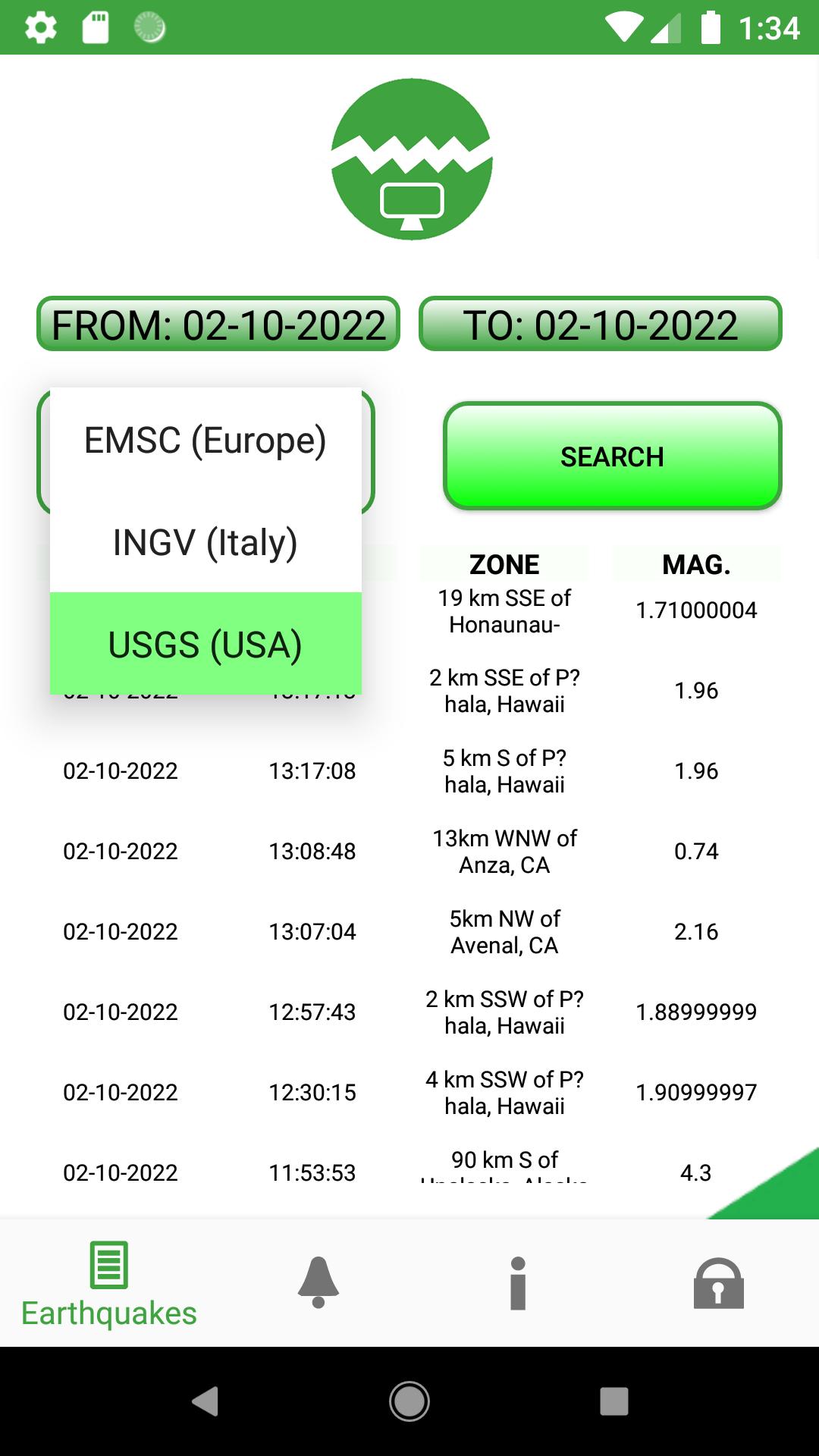Tap the SEARCH button
Screen dimensions: 819x1456
coord(612,457)
